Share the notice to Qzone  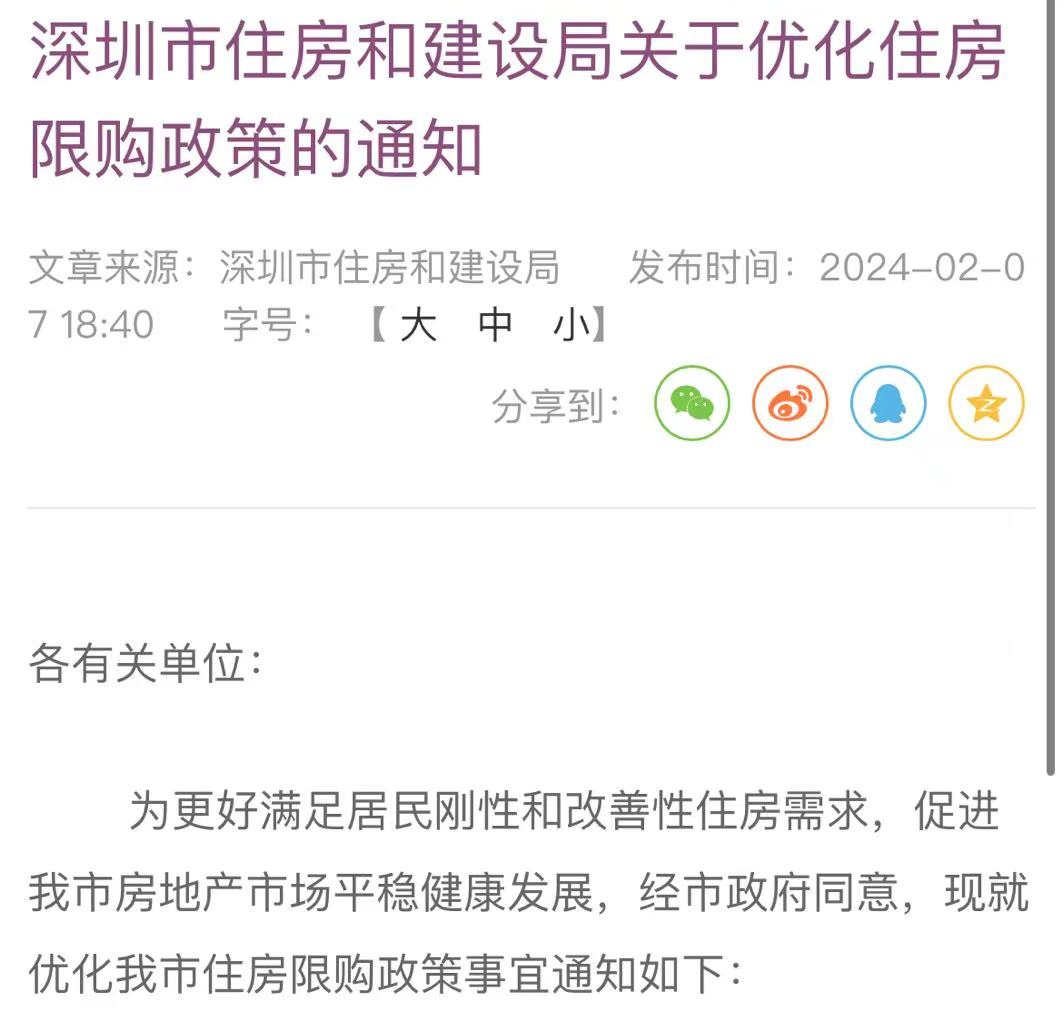(x=986, y=404)
